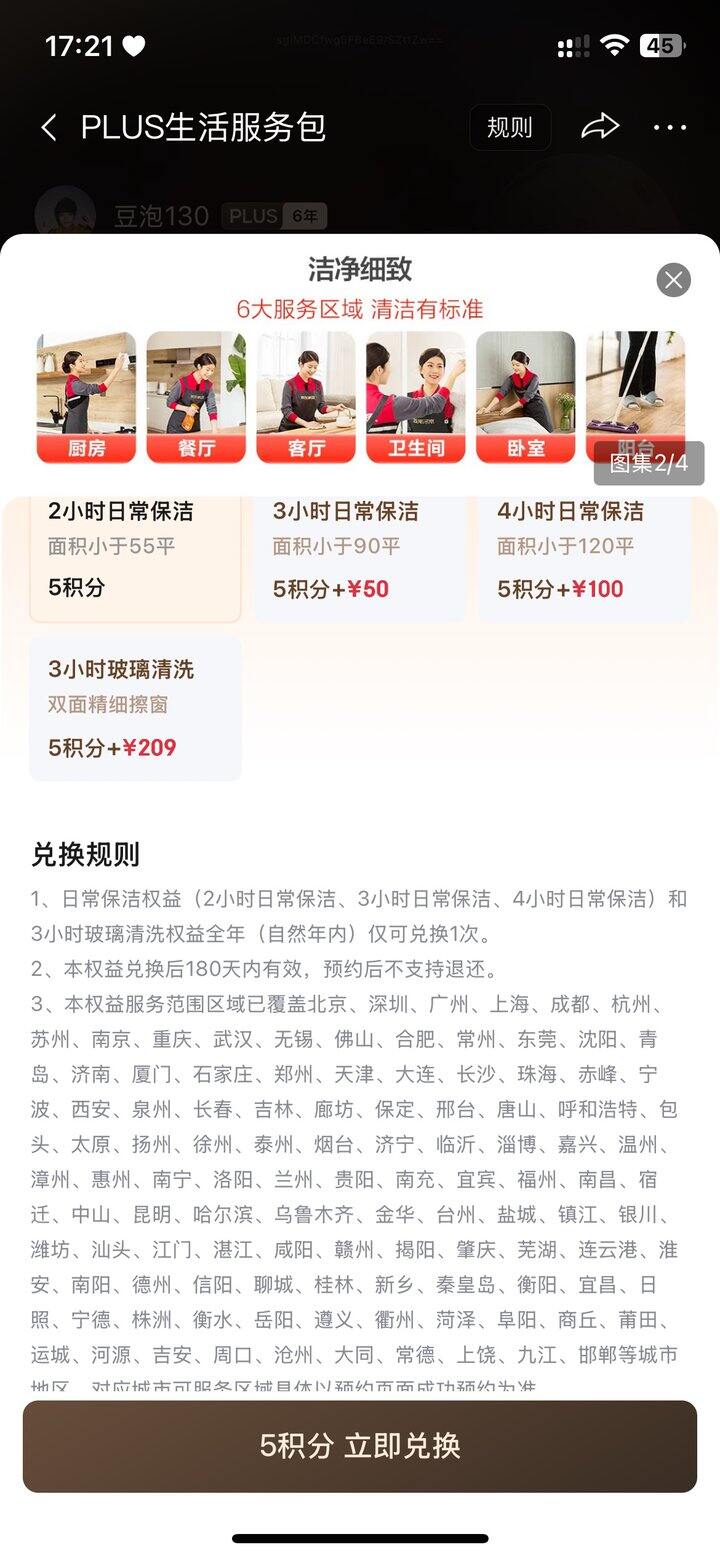Select the 3小时日常保洁 package

click(359, 548)
